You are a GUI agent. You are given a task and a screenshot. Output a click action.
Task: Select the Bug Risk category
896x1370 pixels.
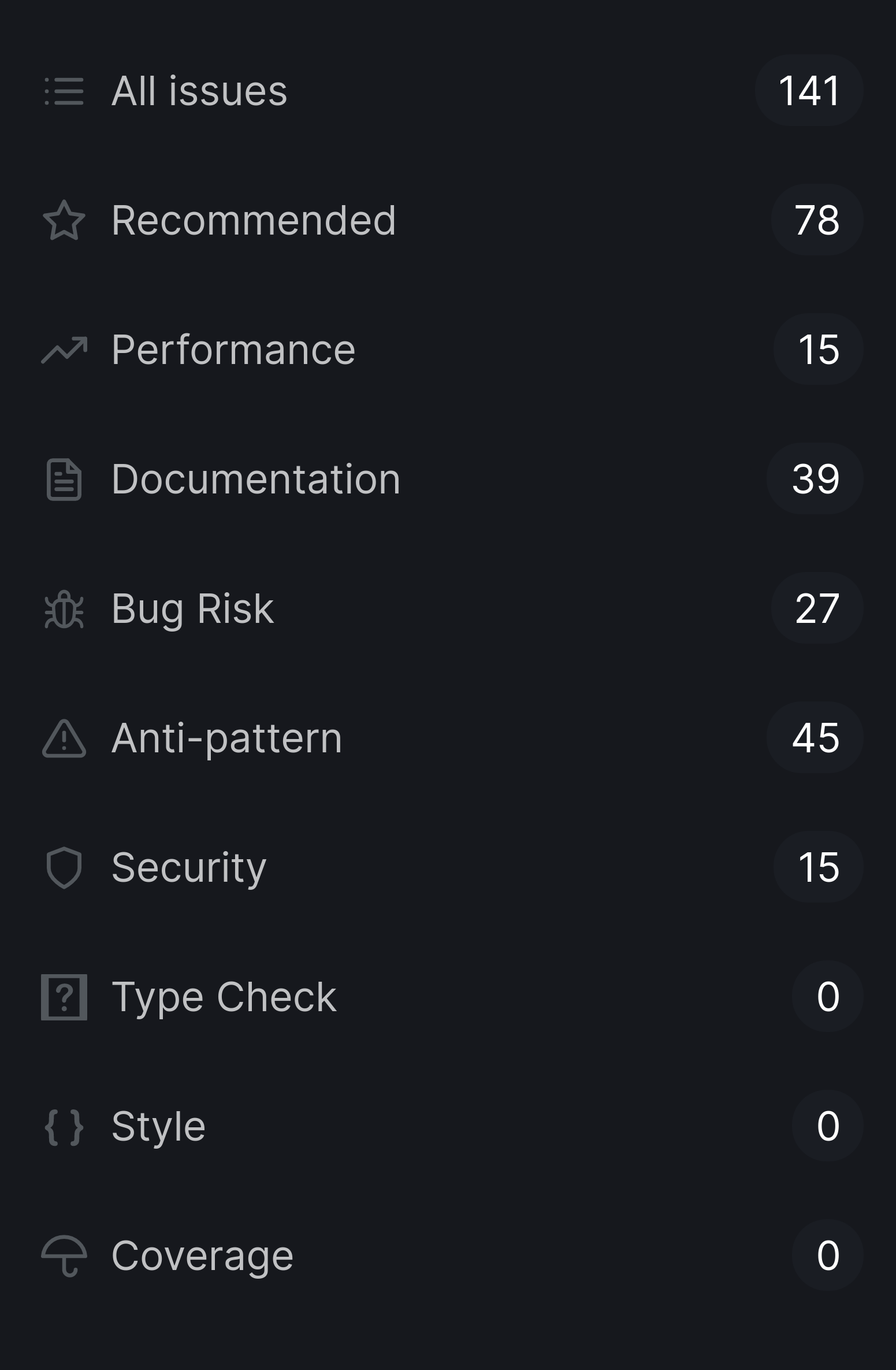(193, 609)
